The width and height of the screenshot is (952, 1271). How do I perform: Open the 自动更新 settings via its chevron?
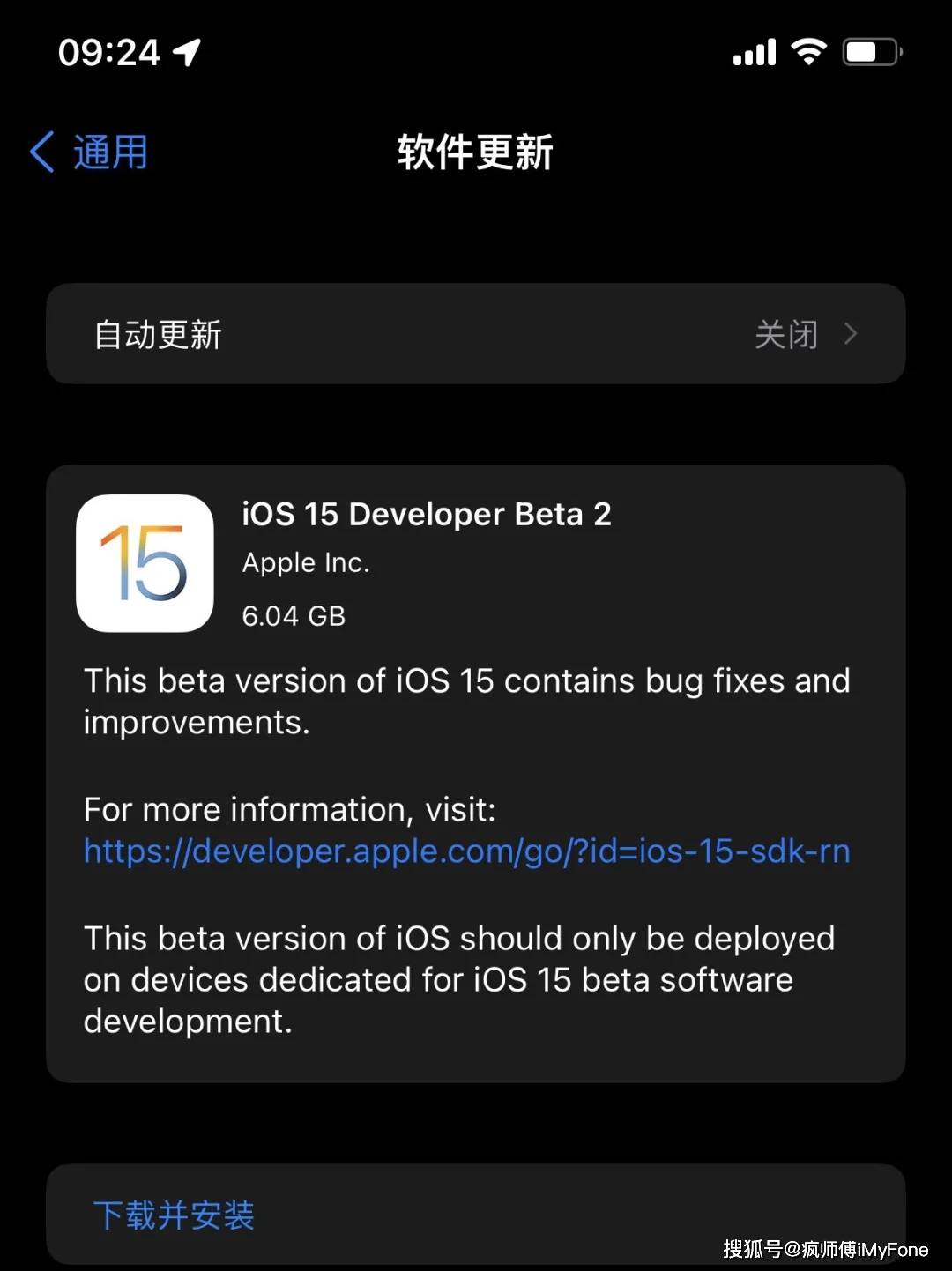[x=851, y=334]
